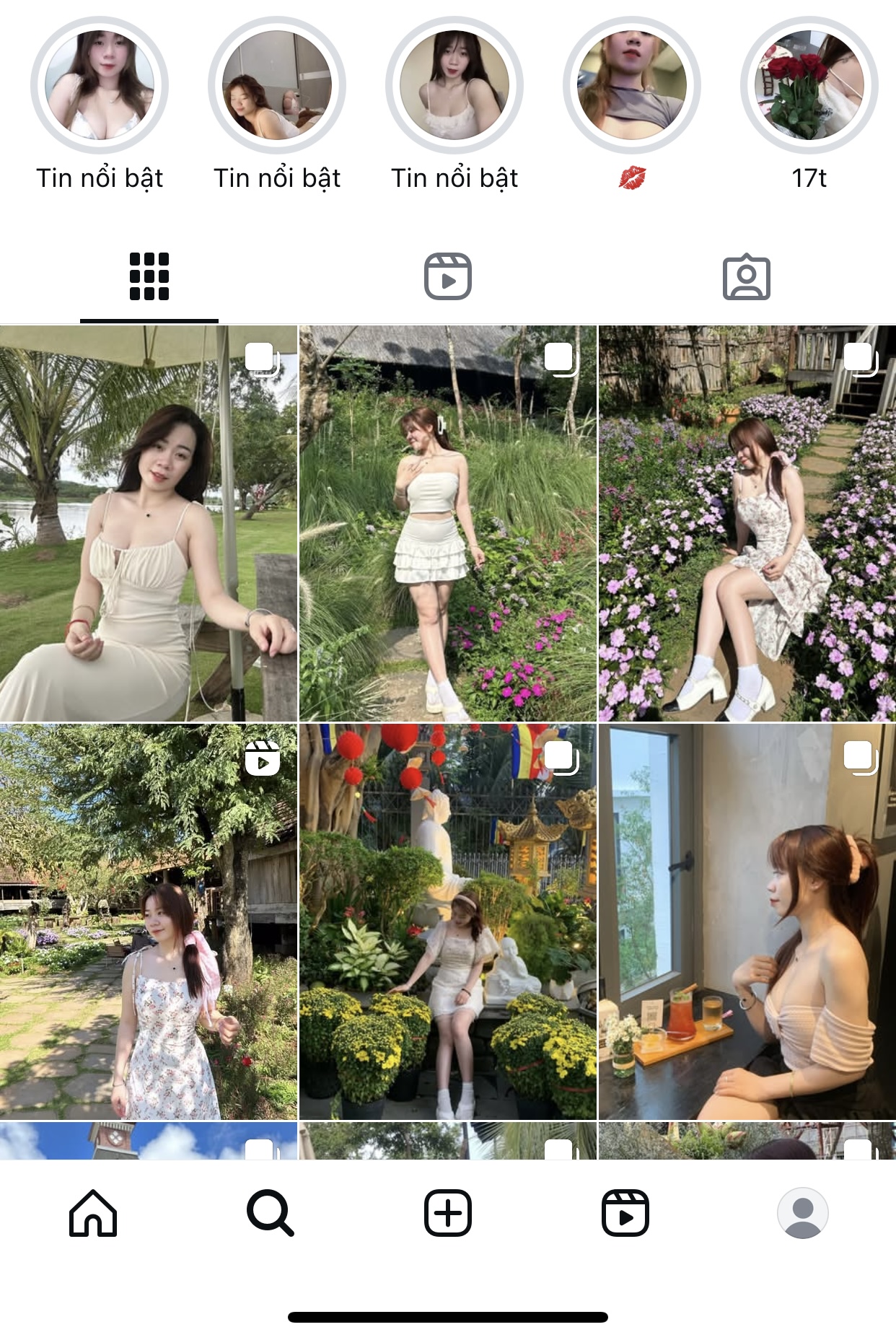Viewport: 896px width, 1340px height.
Task: Open the search and explore page
Action: [x=270, y=1213]
